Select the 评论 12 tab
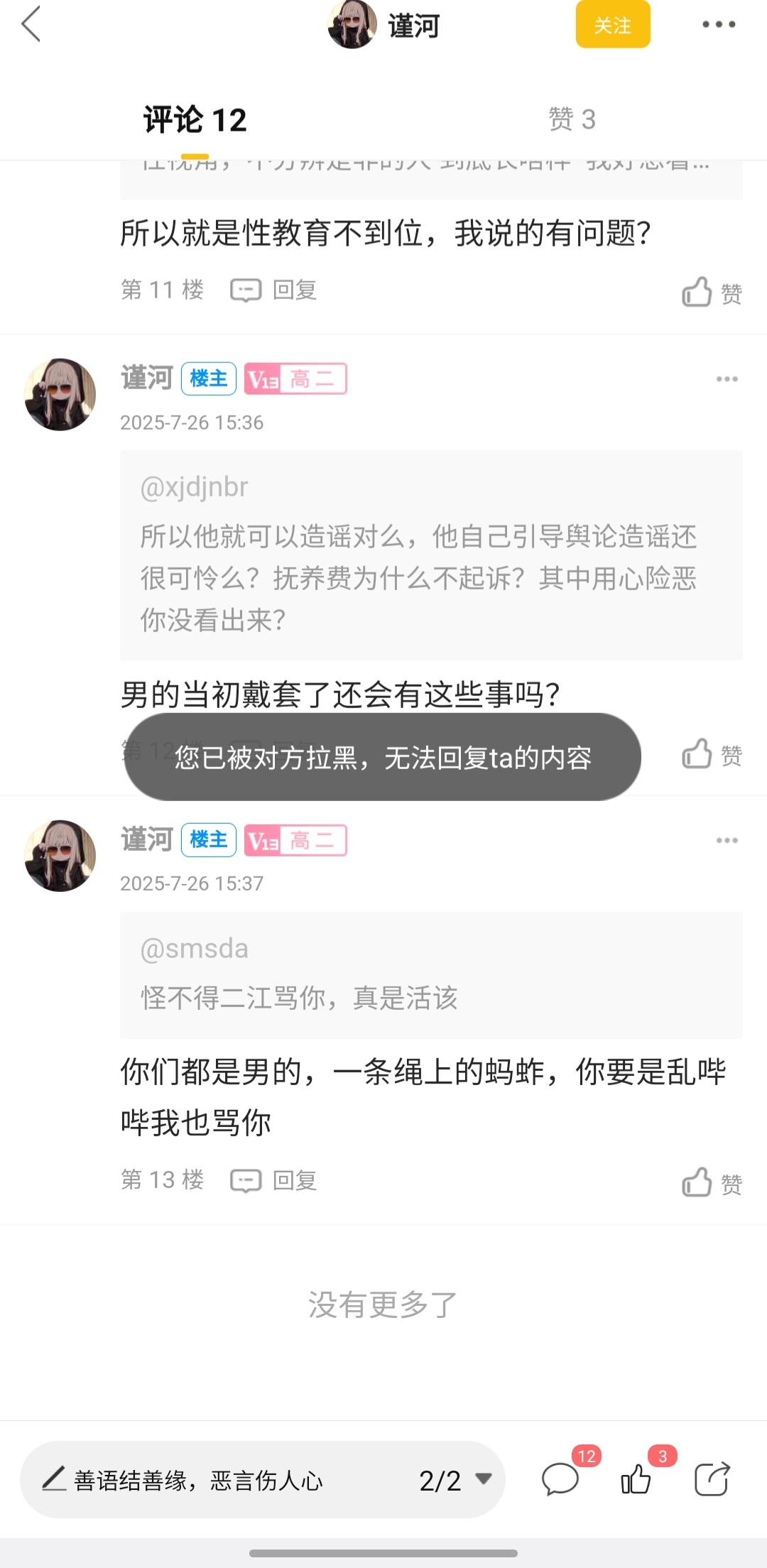Viewport: 767px width, 1568px height. click(x=195, y=119)
